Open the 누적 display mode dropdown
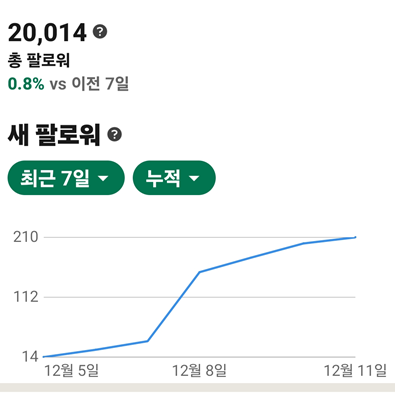The image size is (395, 403). 174,178
